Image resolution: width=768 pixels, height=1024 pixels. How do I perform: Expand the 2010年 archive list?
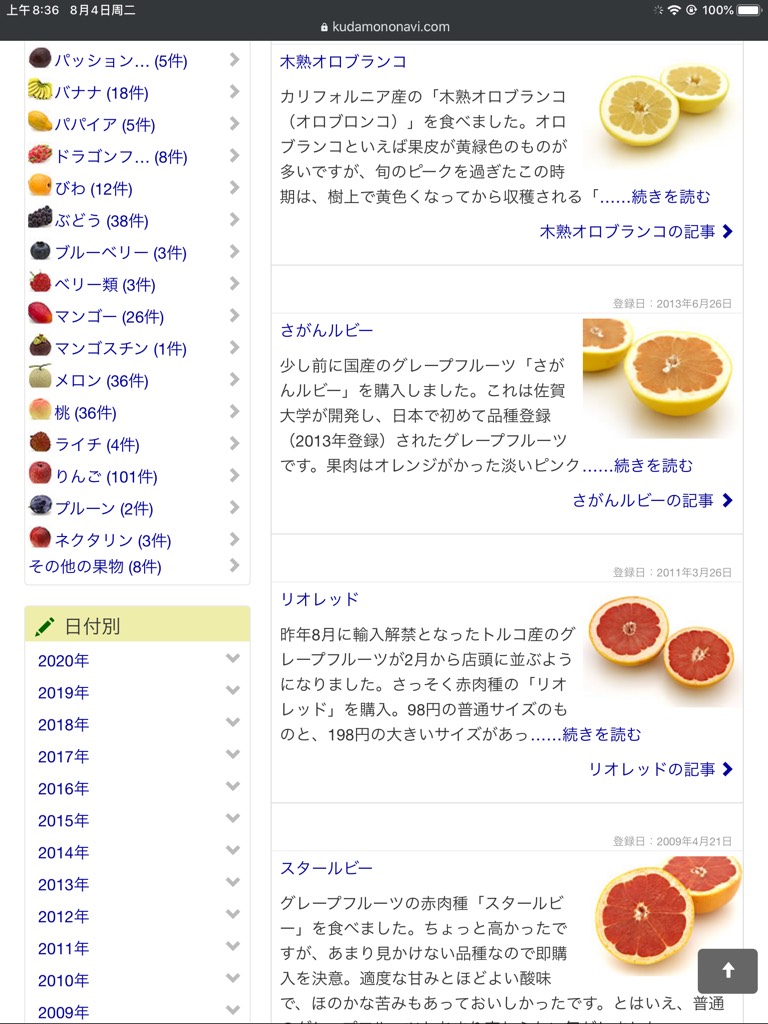64,981
